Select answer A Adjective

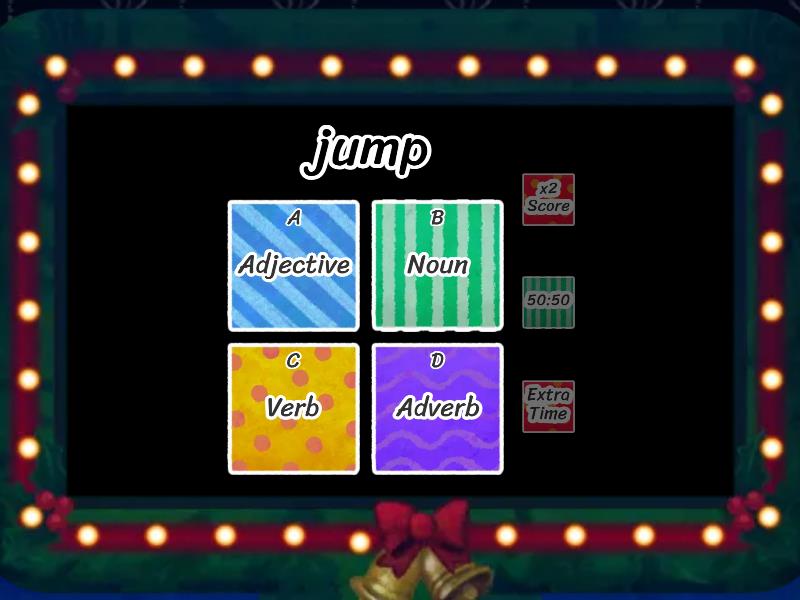point(293,265)
